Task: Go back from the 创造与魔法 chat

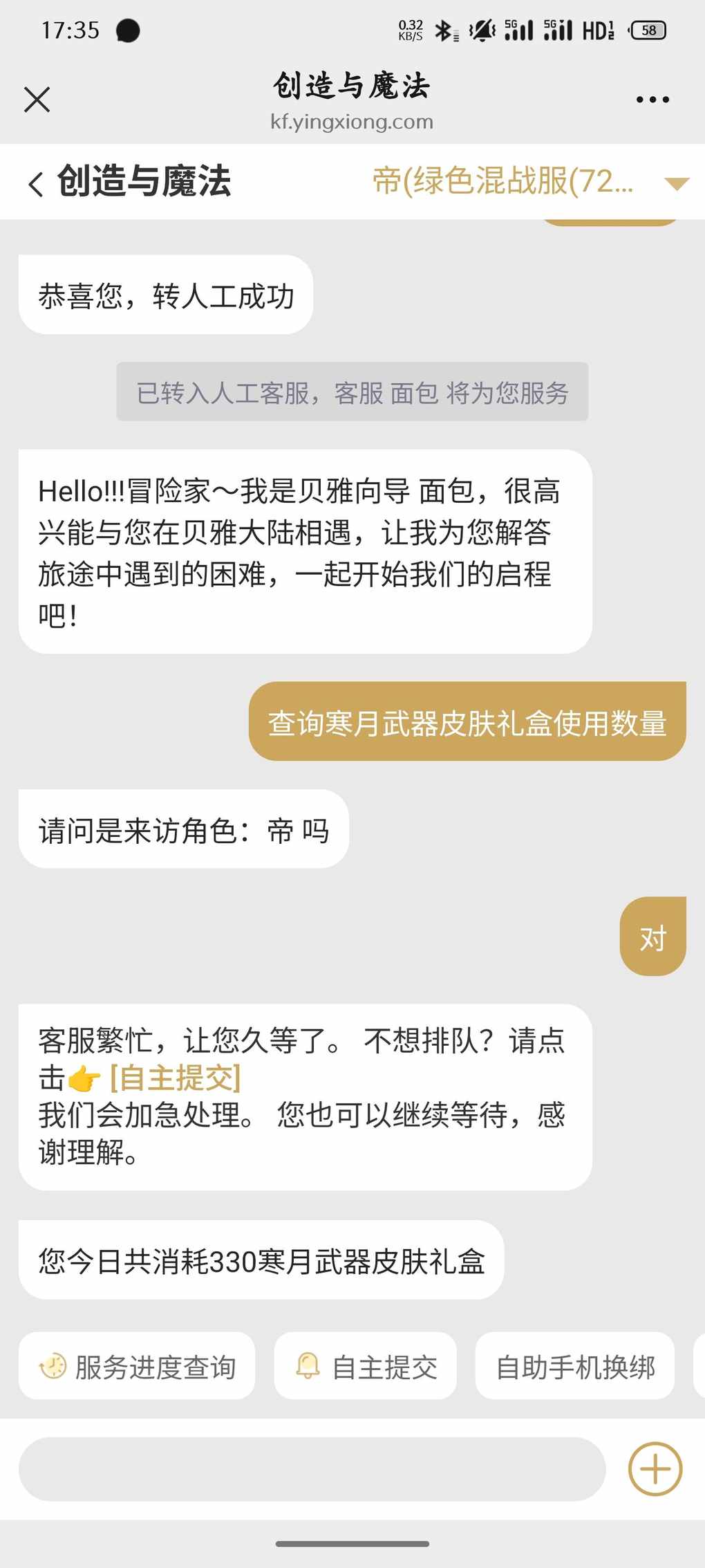Action: (x=36, y=184)
